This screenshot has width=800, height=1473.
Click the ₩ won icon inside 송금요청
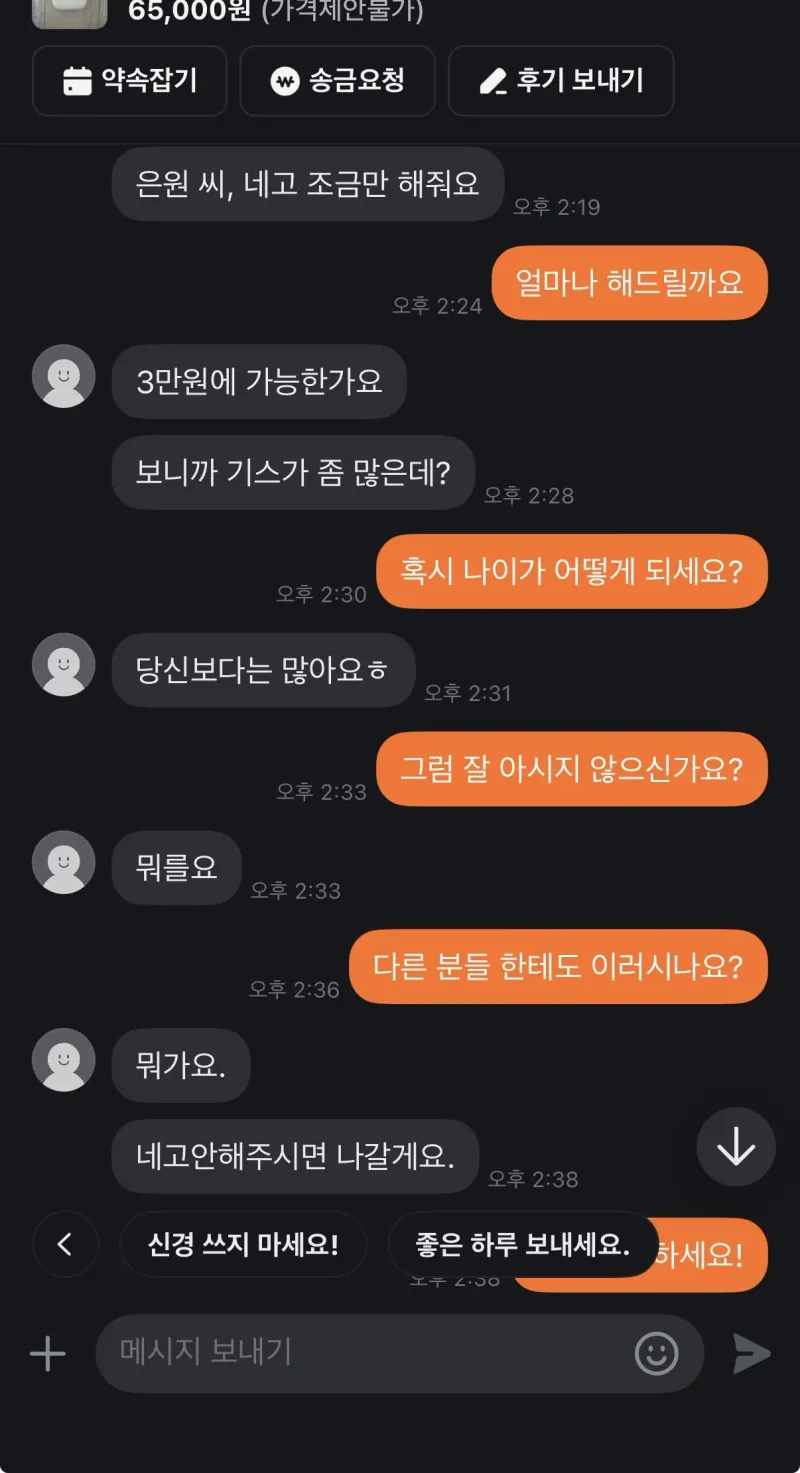pyautogui.click(x=284, y=81)
